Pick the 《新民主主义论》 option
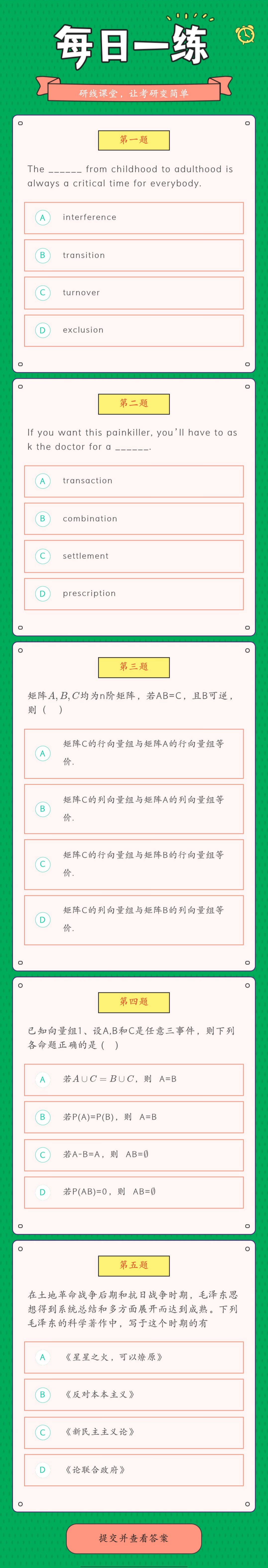 134,1432
